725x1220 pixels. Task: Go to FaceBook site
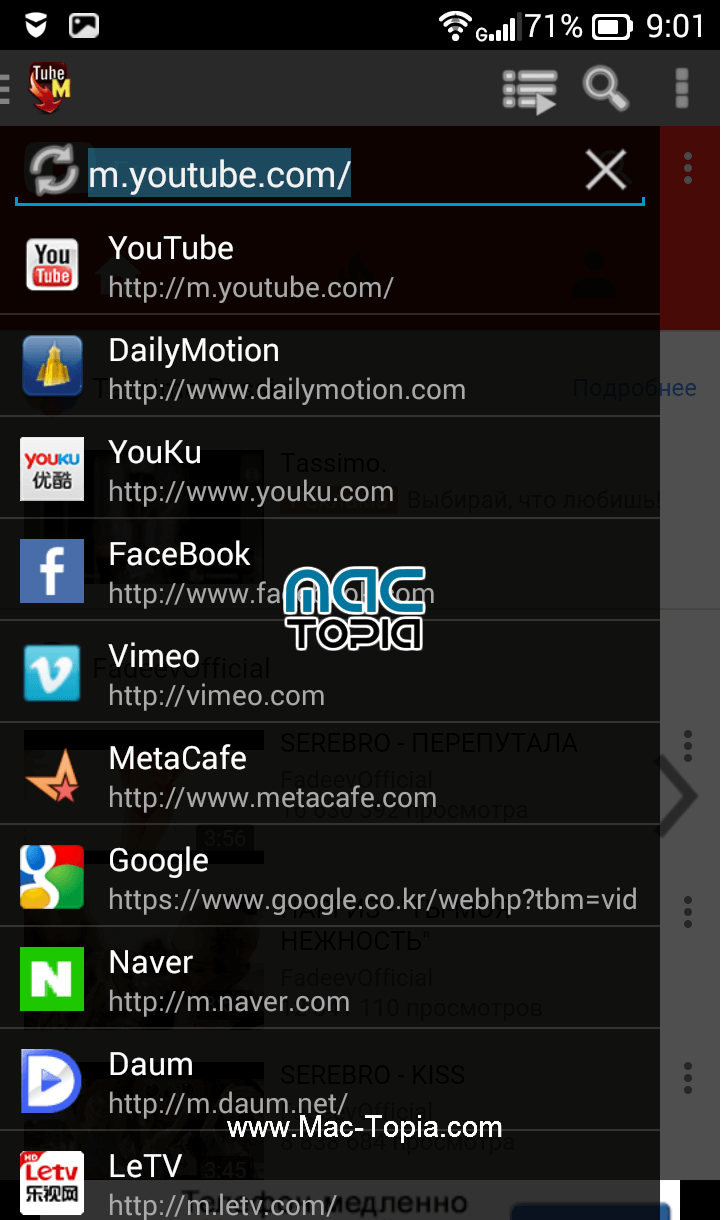(x=330, y=572)
